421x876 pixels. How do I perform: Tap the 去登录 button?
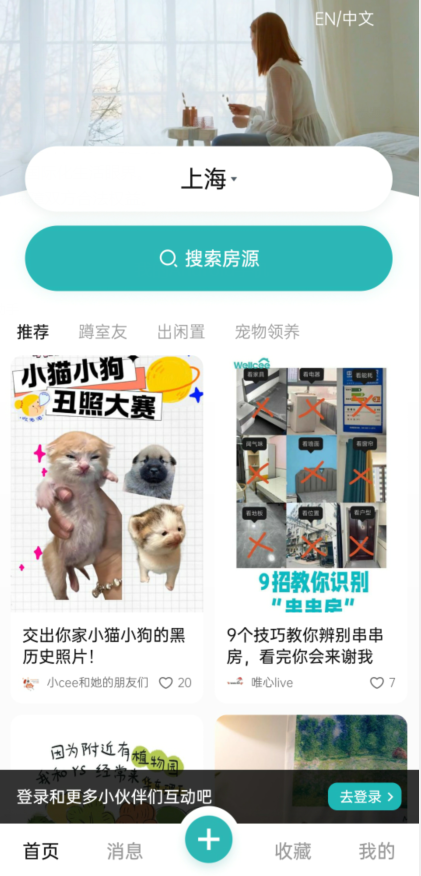365,797
